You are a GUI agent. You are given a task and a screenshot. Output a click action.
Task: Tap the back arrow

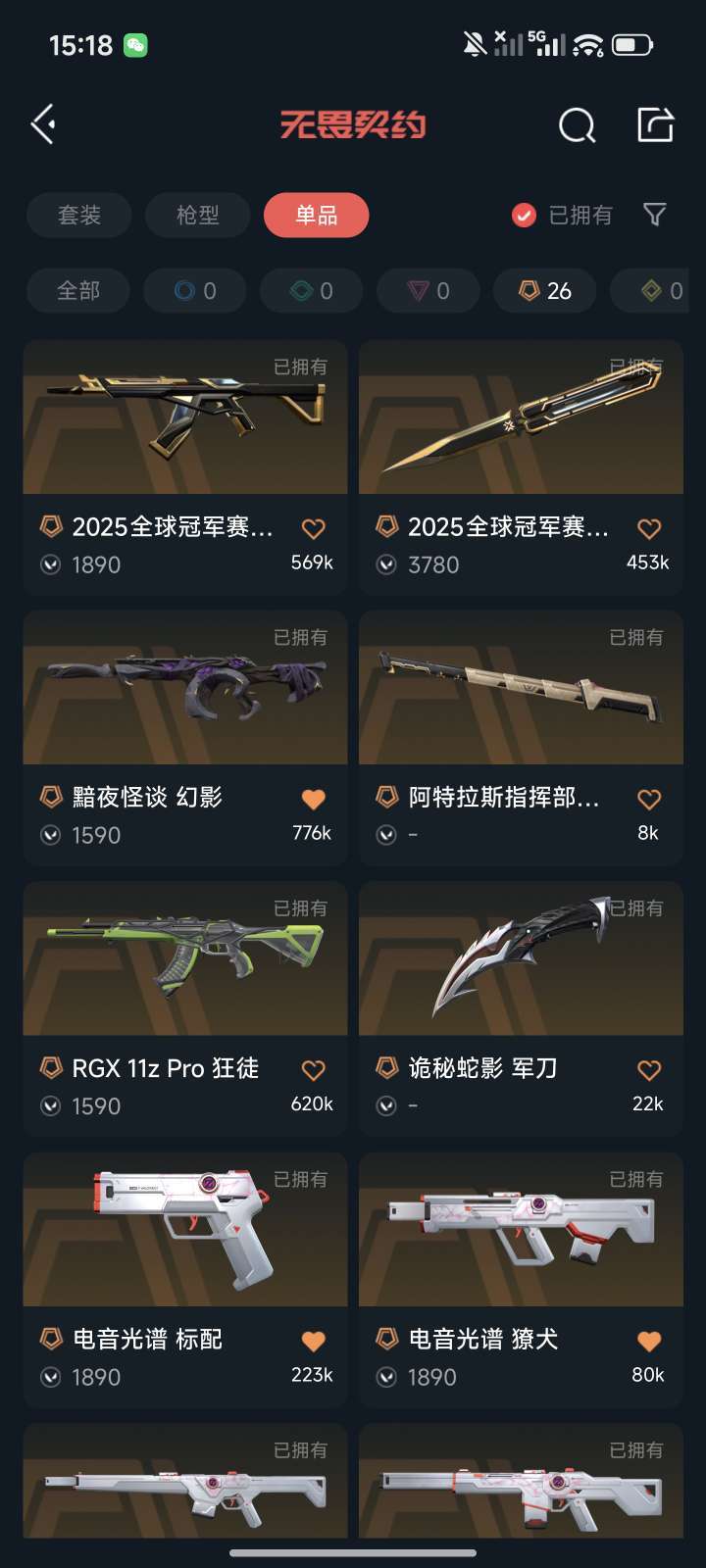(41, 124)
